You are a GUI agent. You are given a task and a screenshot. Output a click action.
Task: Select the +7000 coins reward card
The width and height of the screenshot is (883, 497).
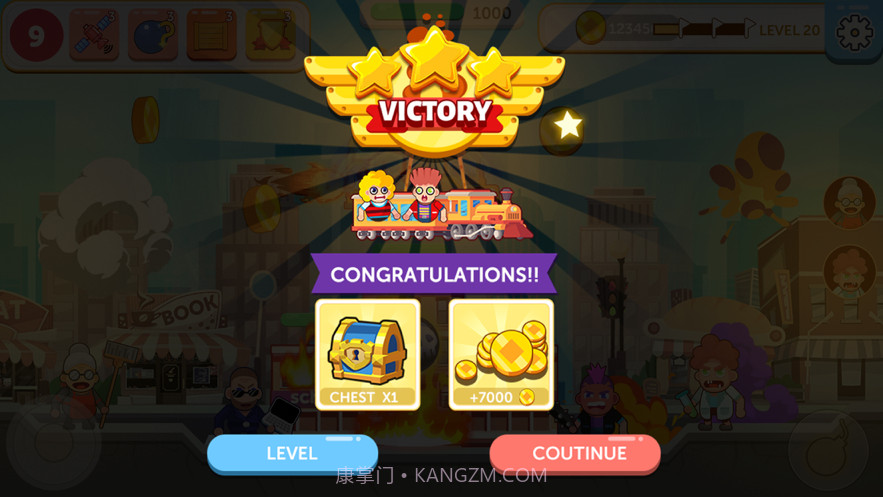(501, 354)
